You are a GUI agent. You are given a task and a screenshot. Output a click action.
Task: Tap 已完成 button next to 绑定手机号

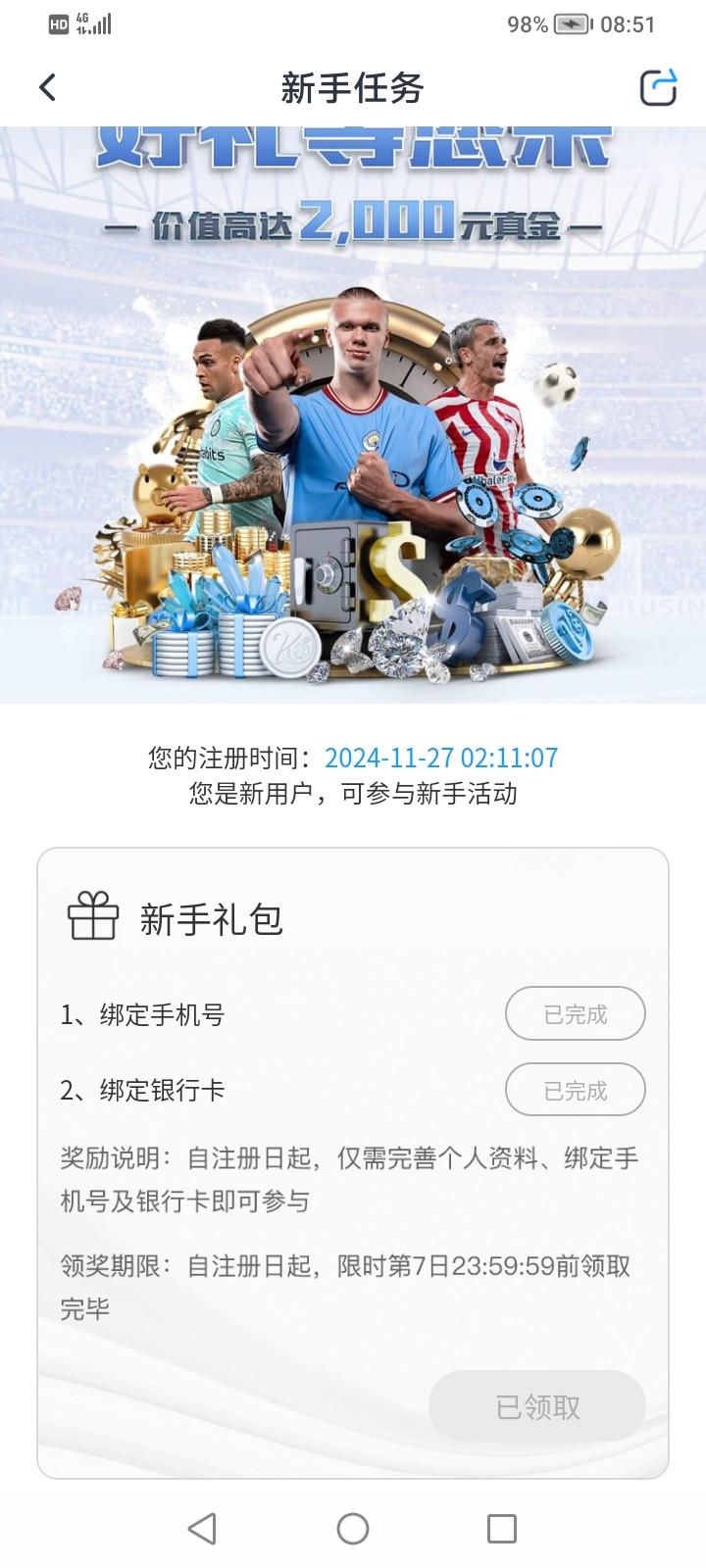[575, 1014]
